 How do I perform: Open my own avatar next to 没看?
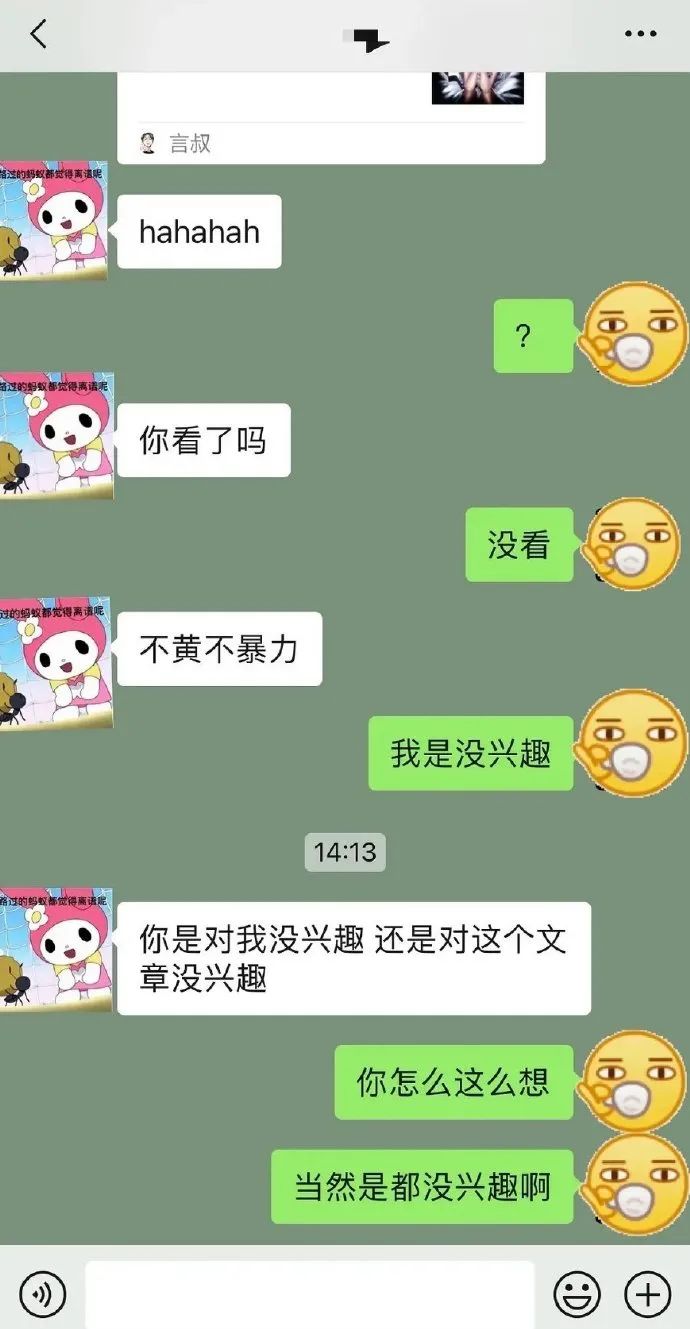(633, 544)
